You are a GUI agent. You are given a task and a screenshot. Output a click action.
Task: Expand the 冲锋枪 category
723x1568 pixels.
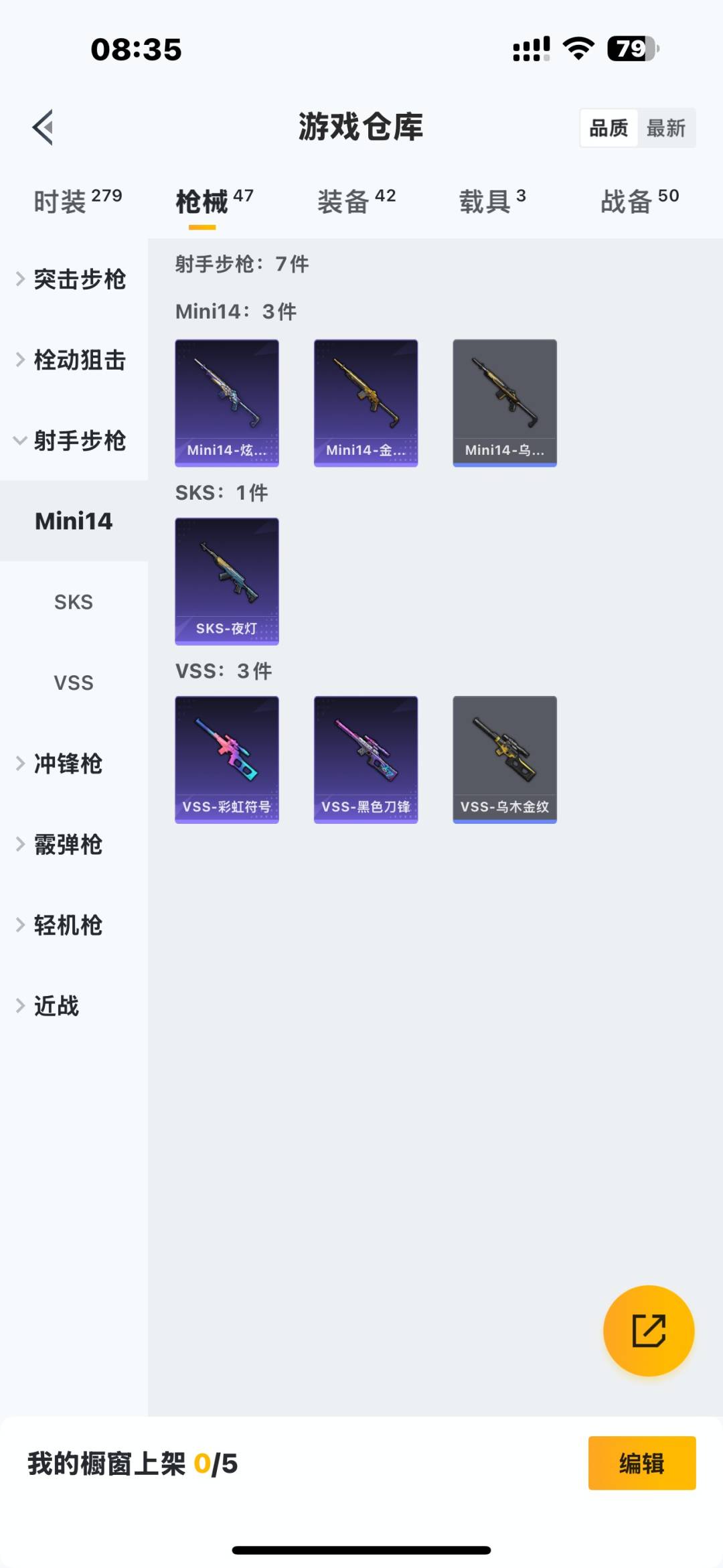67,764
